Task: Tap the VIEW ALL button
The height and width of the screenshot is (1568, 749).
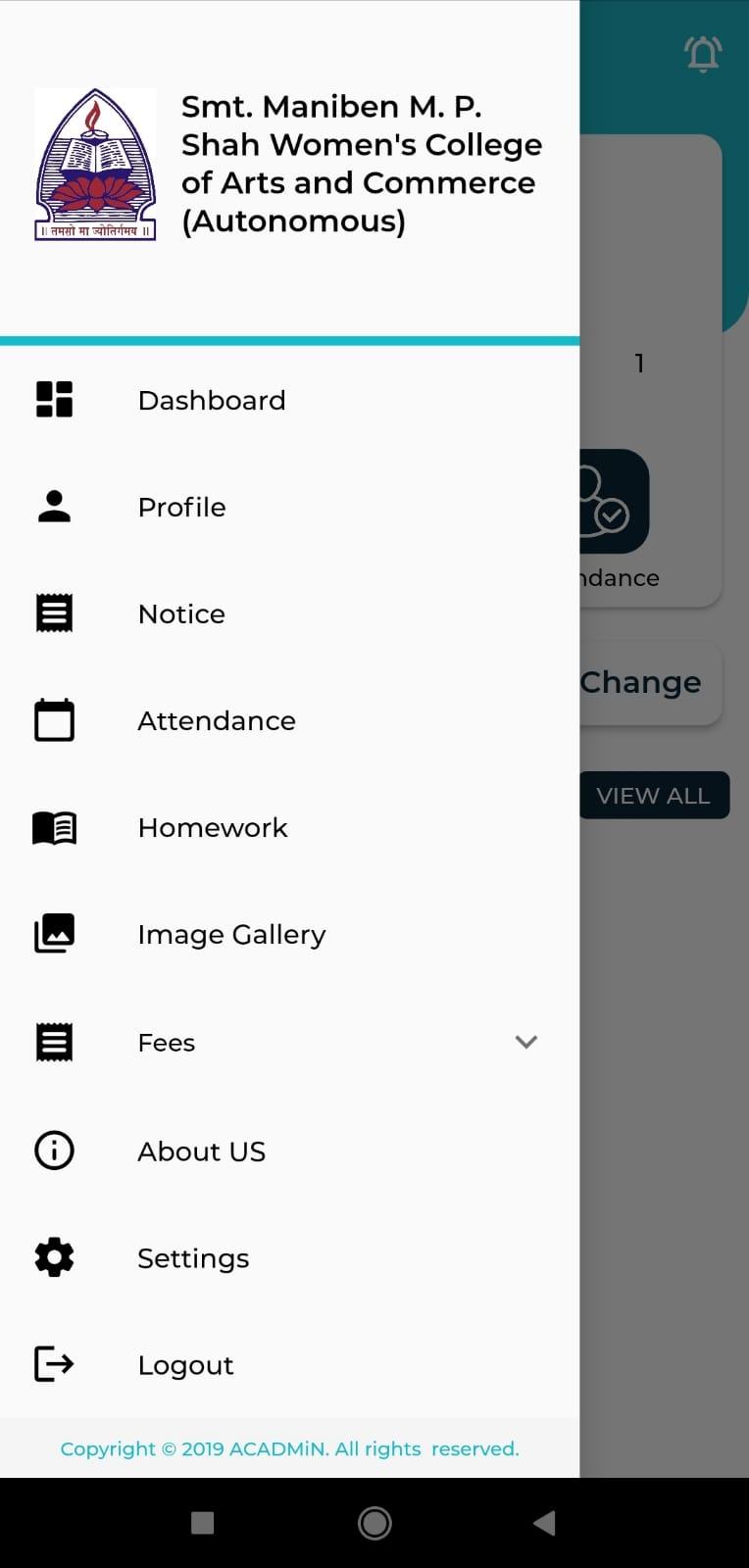Action: click(x=654, y=795)
